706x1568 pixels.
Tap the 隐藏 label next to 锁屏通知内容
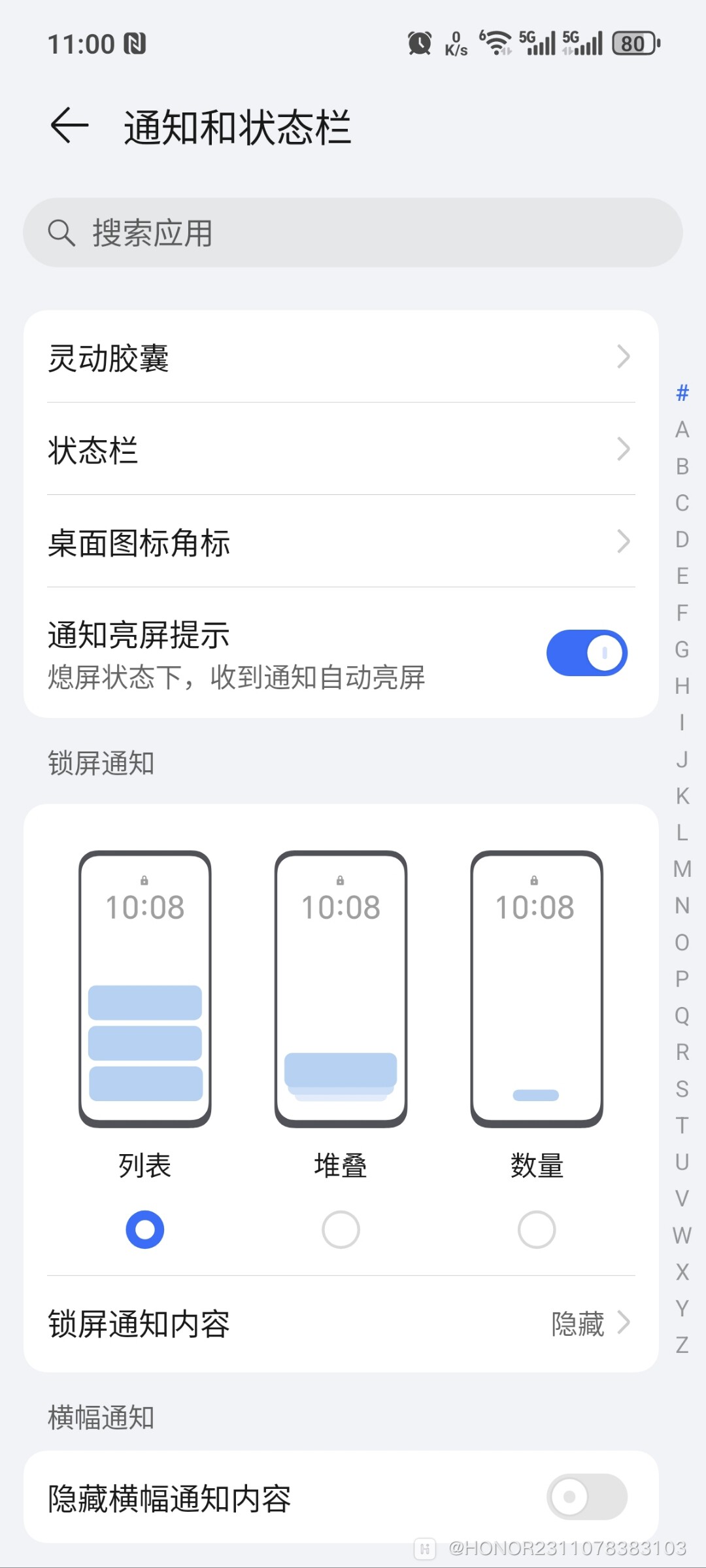pyautogui.click(x=578, y=1323)
